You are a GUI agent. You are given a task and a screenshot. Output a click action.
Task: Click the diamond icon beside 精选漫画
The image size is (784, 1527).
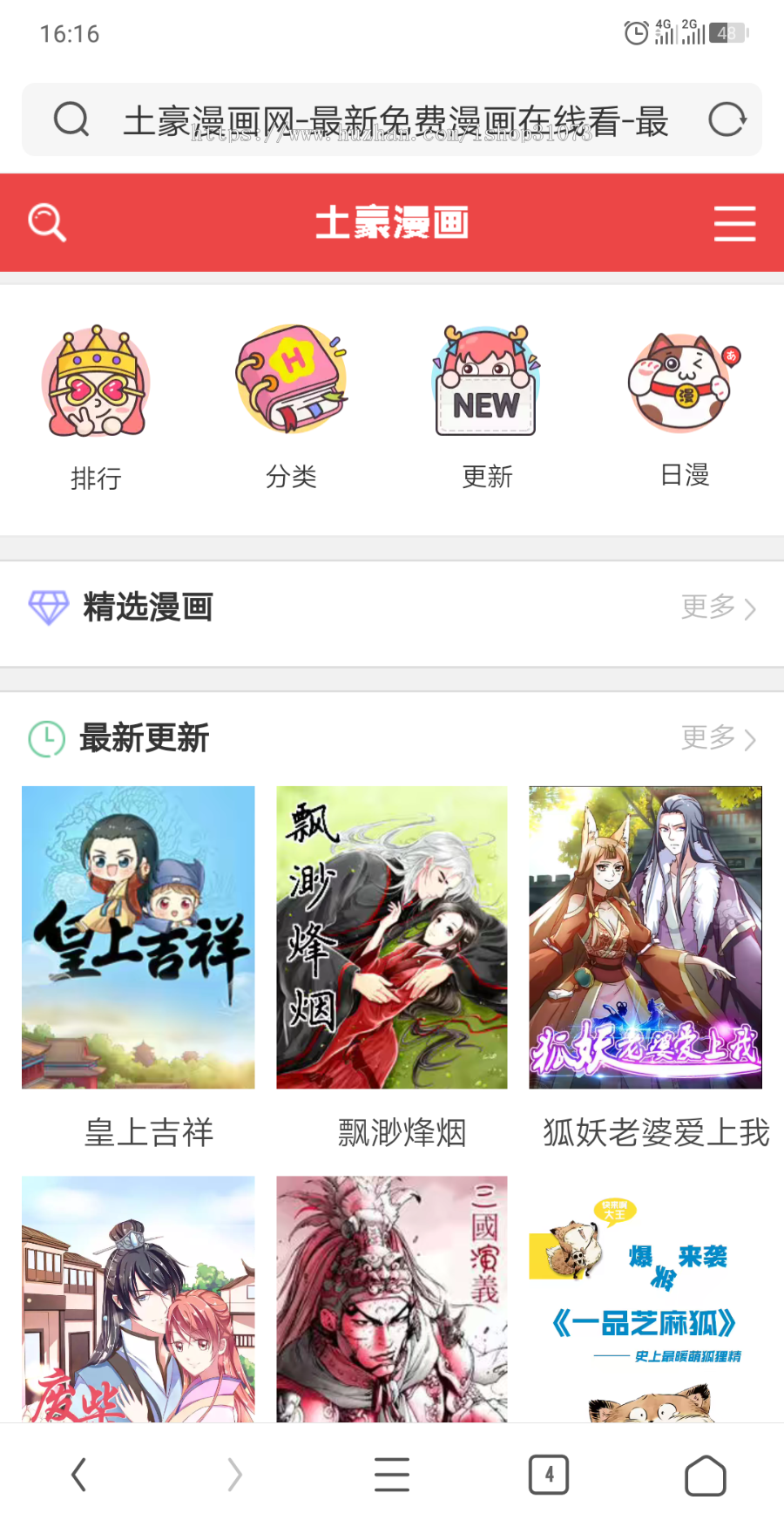(48, 607)
